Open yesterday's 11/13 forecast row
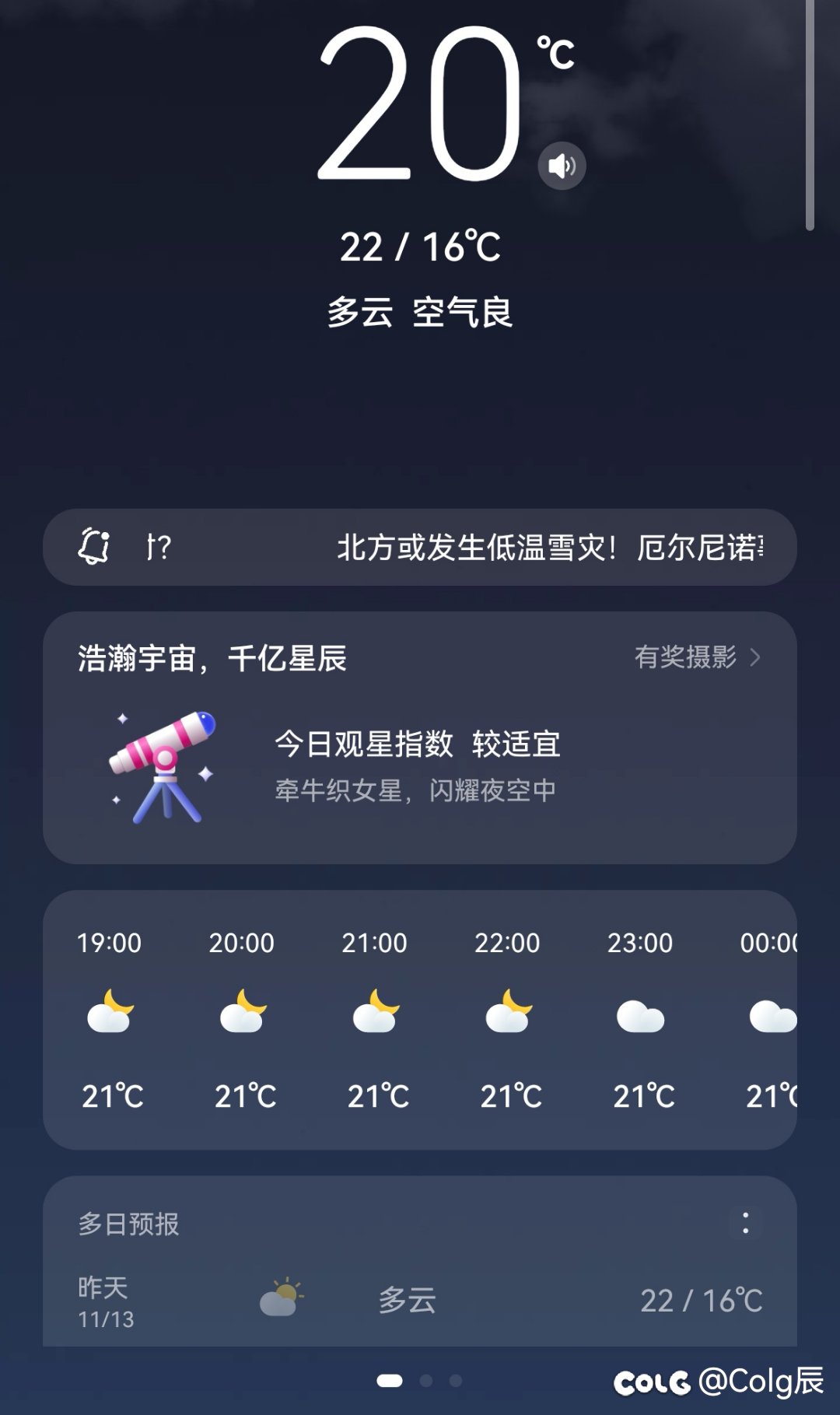Image resolution: width=840 pixels, height=1415 pixels. 420,1301
